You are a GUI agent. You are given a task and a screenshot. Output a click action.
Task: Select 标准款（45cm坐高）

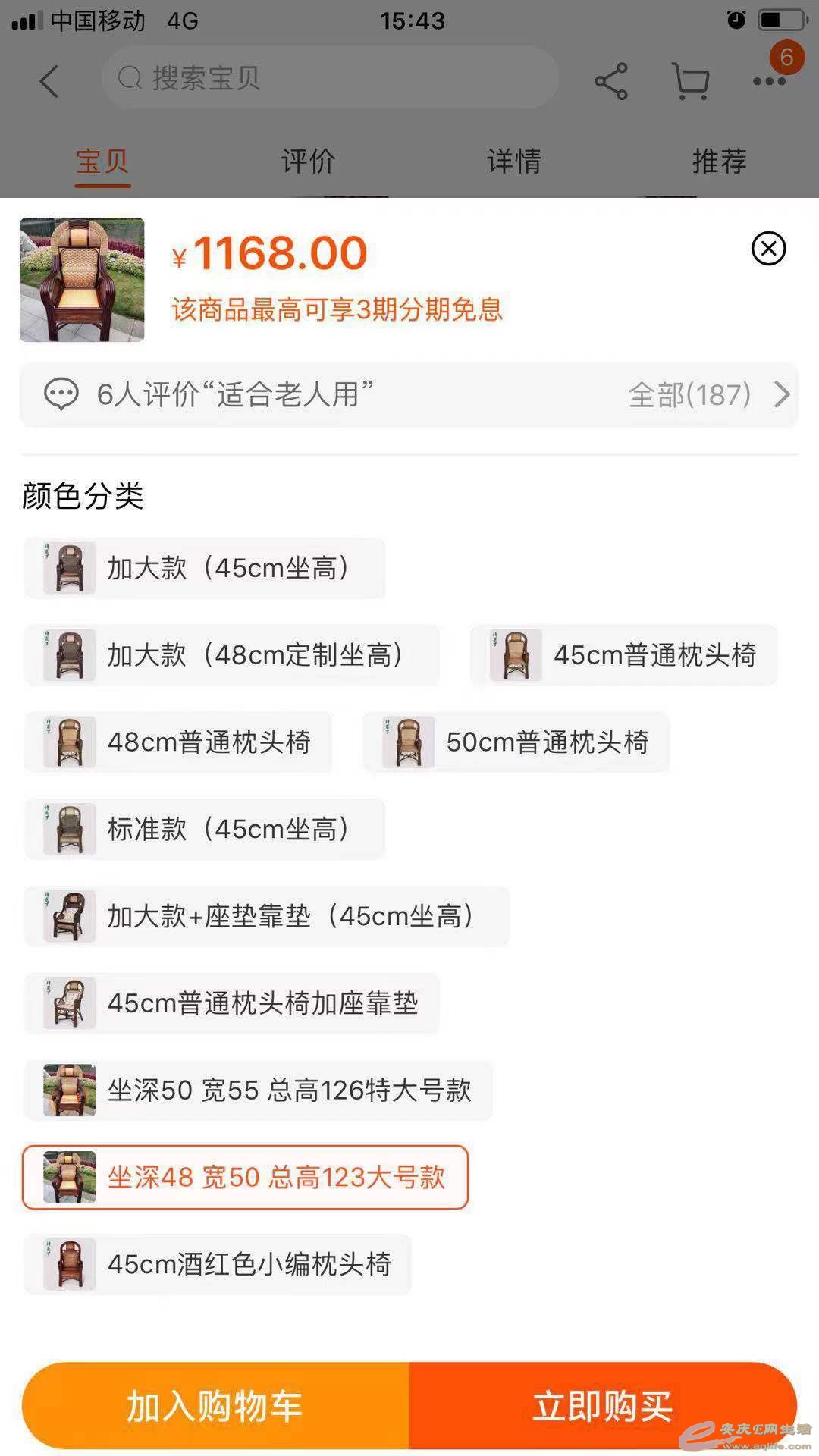point(205,830)
